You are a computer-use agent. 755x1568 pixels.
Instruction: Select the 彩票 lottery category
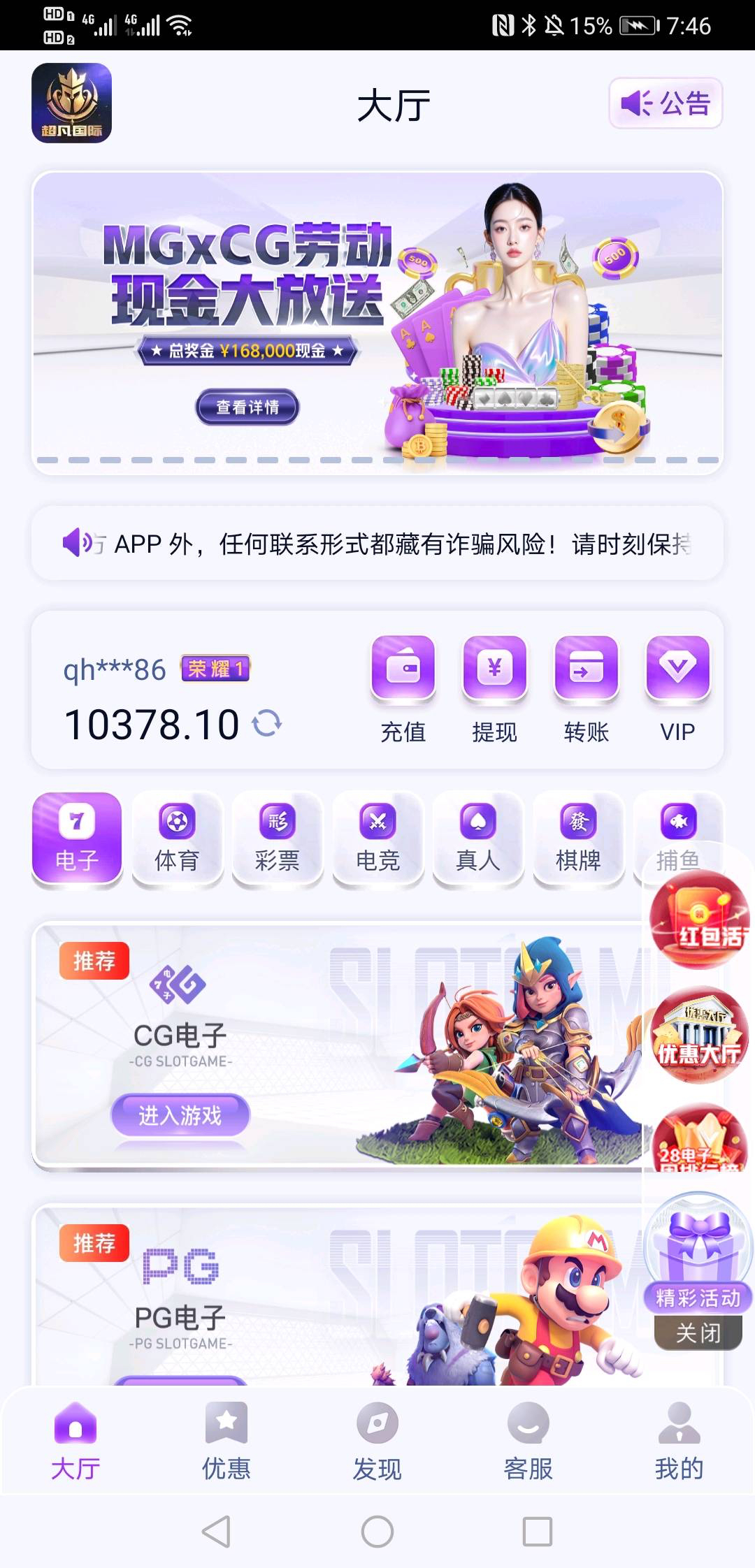(x=278, y=839)
